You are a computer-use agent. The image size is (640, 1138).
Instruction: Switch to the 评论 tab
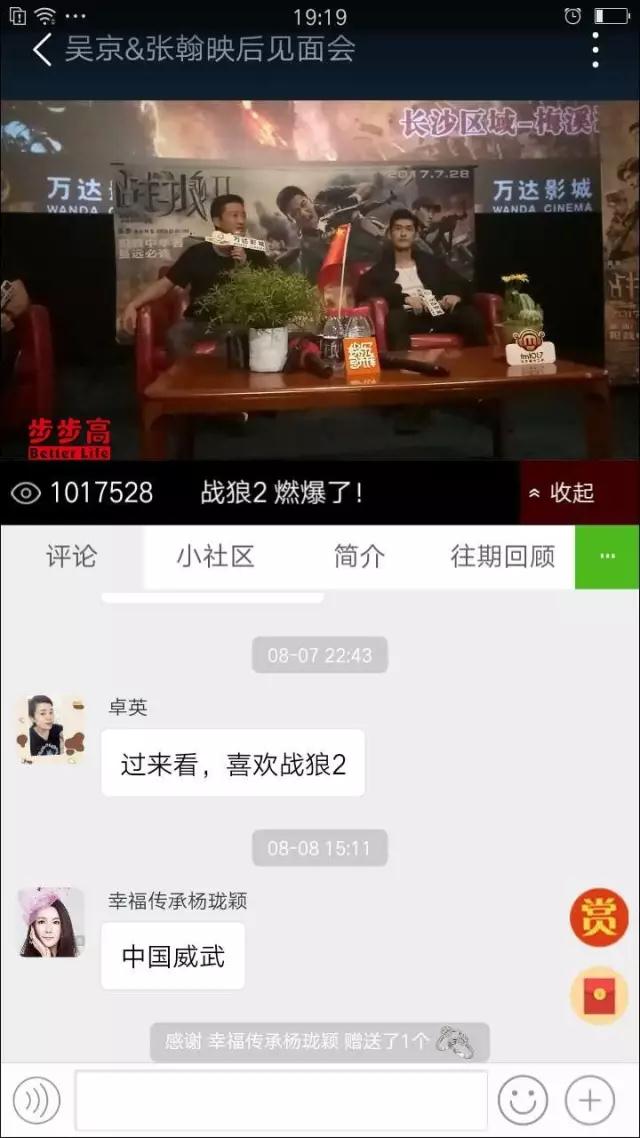pyautogui.click(x=72, y=556)
